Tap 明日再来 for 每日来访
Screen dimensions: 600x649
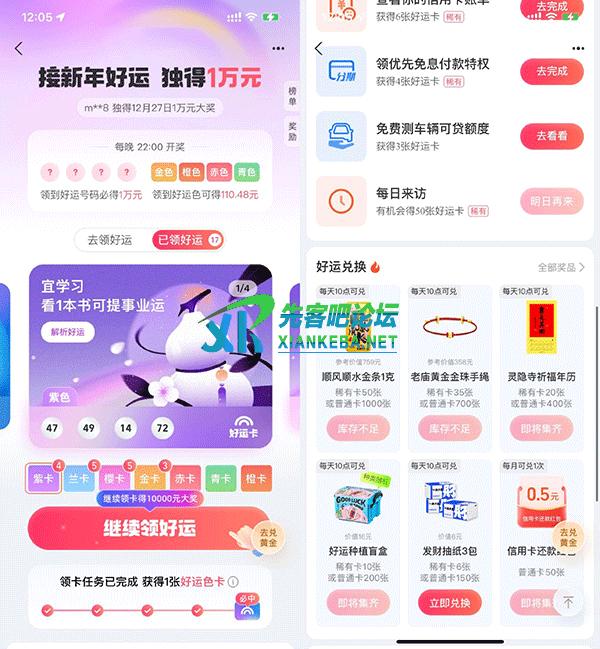pyautogui.click(x=551, y=201)
